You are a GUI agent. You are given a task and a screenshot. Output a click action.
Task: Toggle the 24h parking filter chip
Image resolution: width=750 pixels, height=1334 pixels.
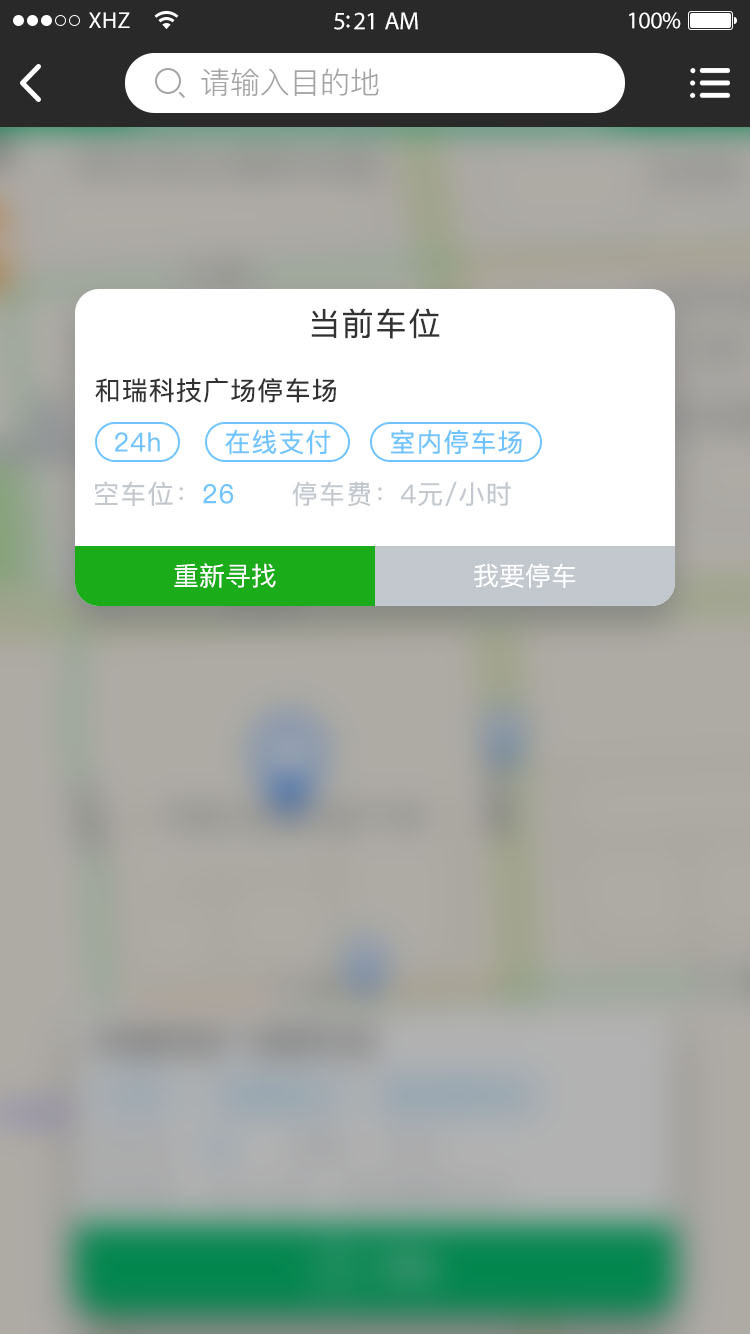click(x=137, y=442)
